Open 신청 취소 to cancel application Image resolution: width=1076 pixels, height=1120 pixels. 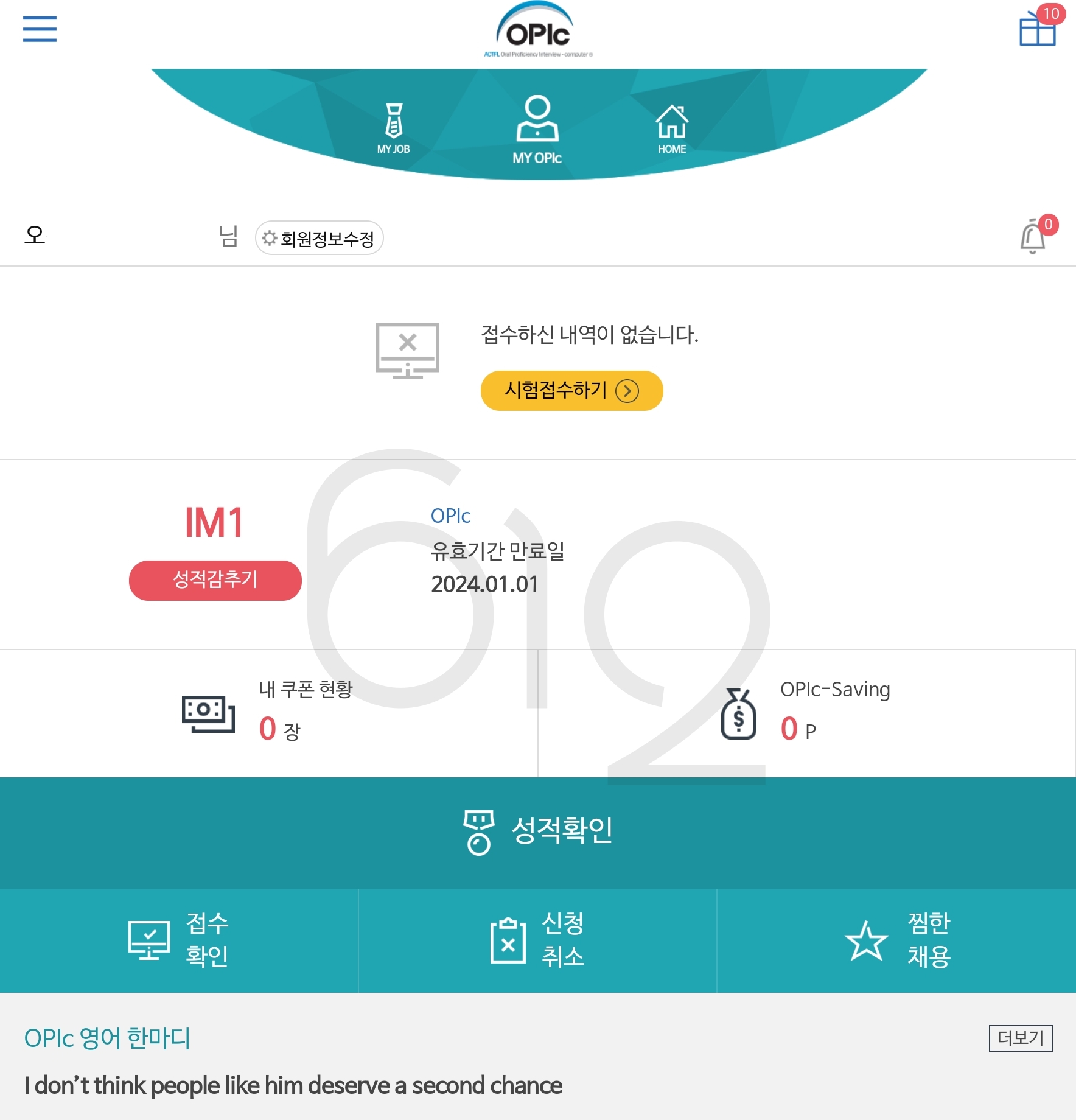tap(537, 940)
